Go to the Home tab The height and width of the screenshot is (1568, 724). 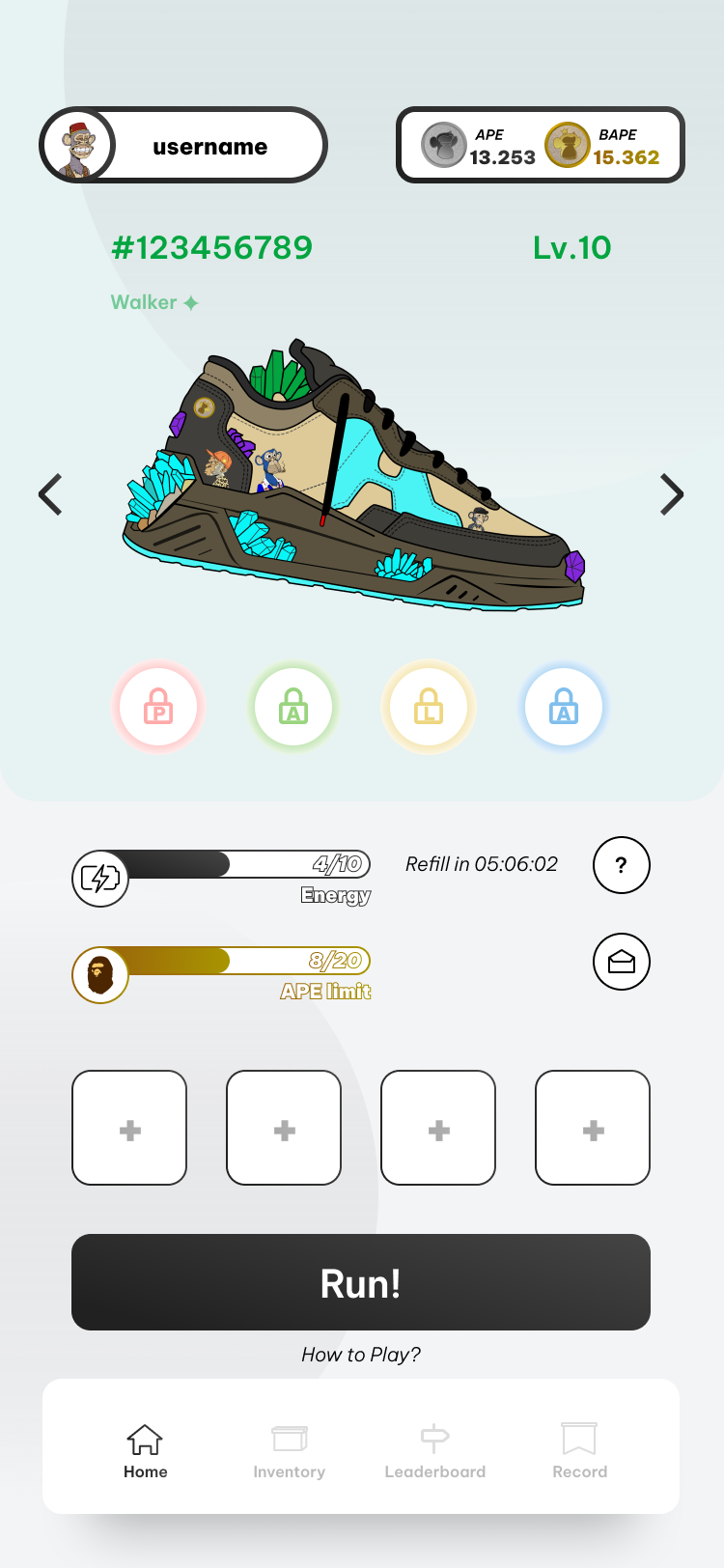coord(145,1450)
